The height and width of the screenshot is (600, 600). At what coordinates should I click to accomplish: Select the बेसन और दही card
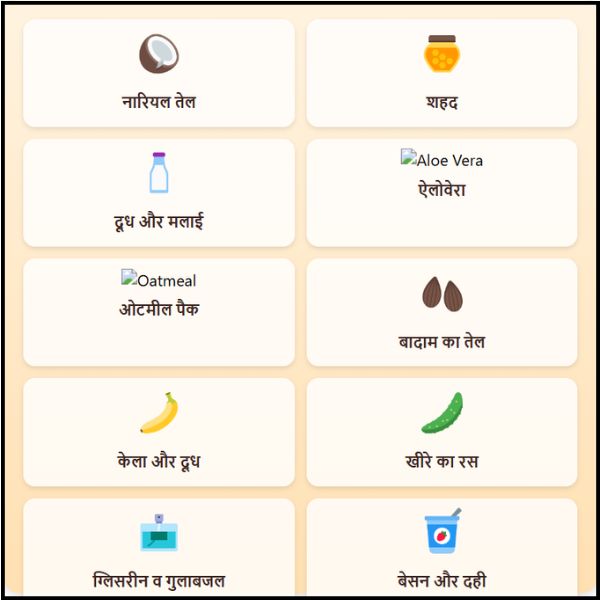[441, 548]
